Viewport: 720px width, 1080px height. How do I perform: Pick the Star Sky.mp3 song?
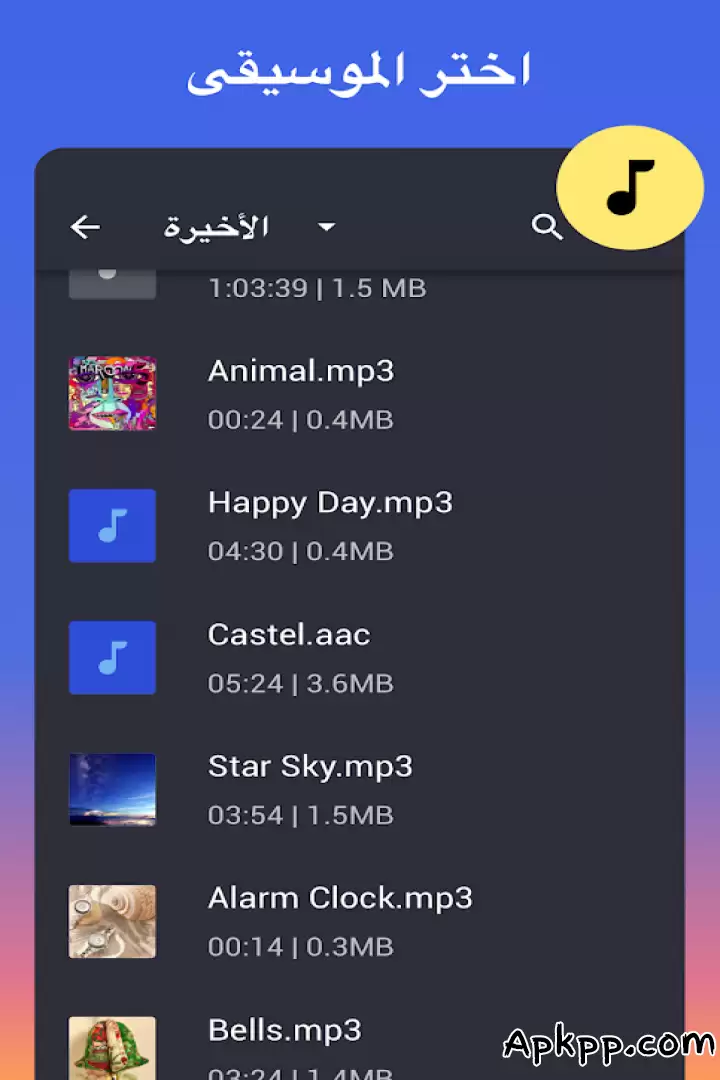pos(310,766)
